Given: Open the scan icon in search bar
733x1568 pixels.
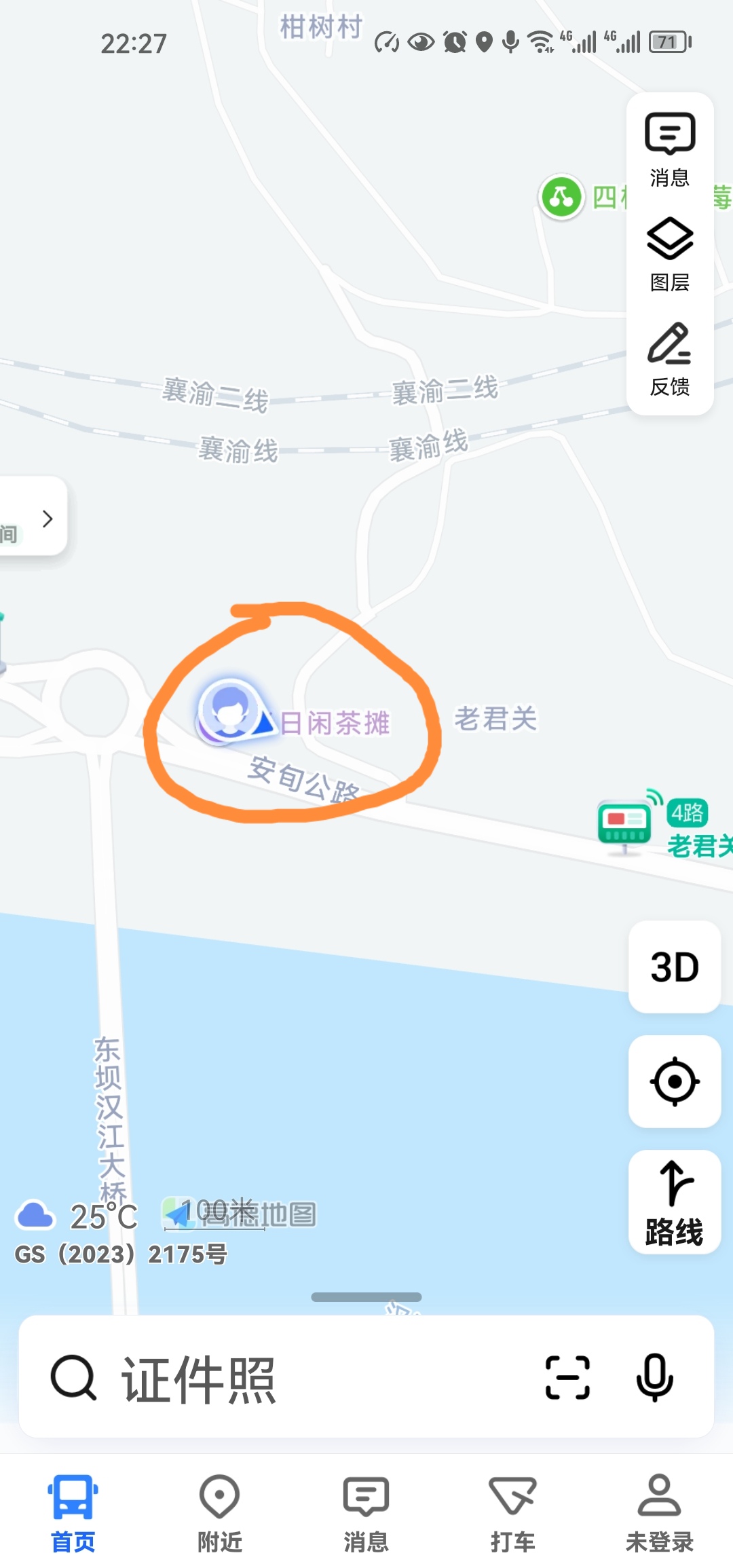Looking at the screenshot, I should (x=567, y=1378).
